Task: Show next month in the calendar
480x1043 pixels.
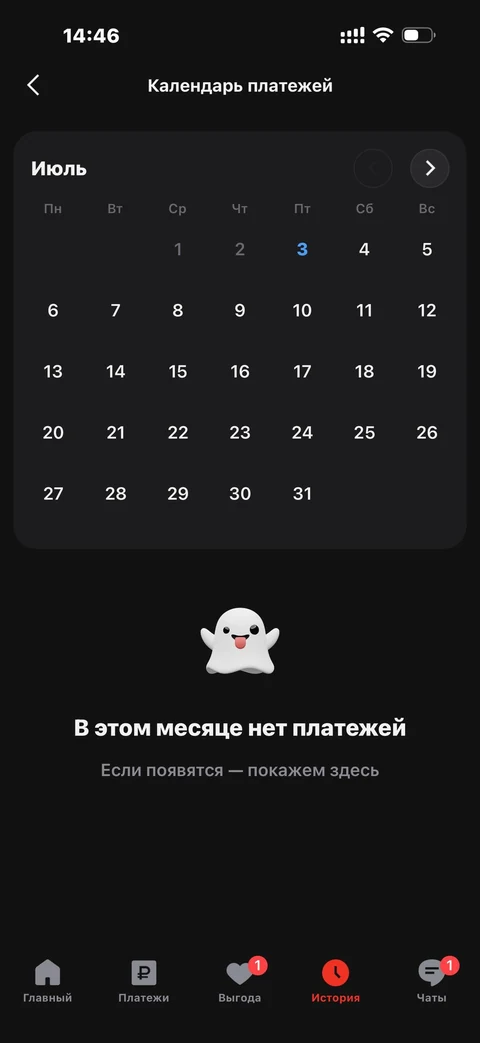Action: click(x=429, y=168)
